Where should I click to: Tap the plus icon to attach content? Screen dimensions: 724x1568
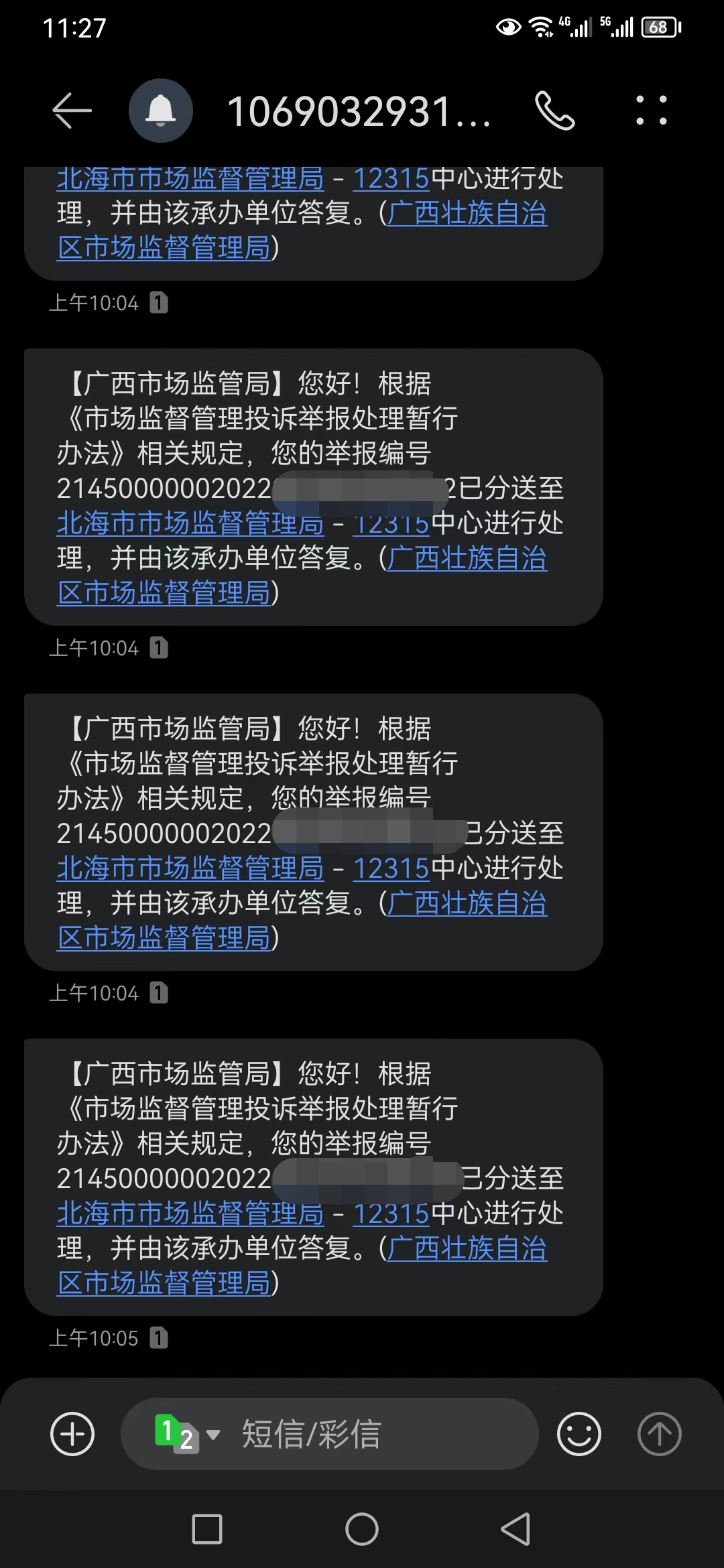coord(72,1434)
